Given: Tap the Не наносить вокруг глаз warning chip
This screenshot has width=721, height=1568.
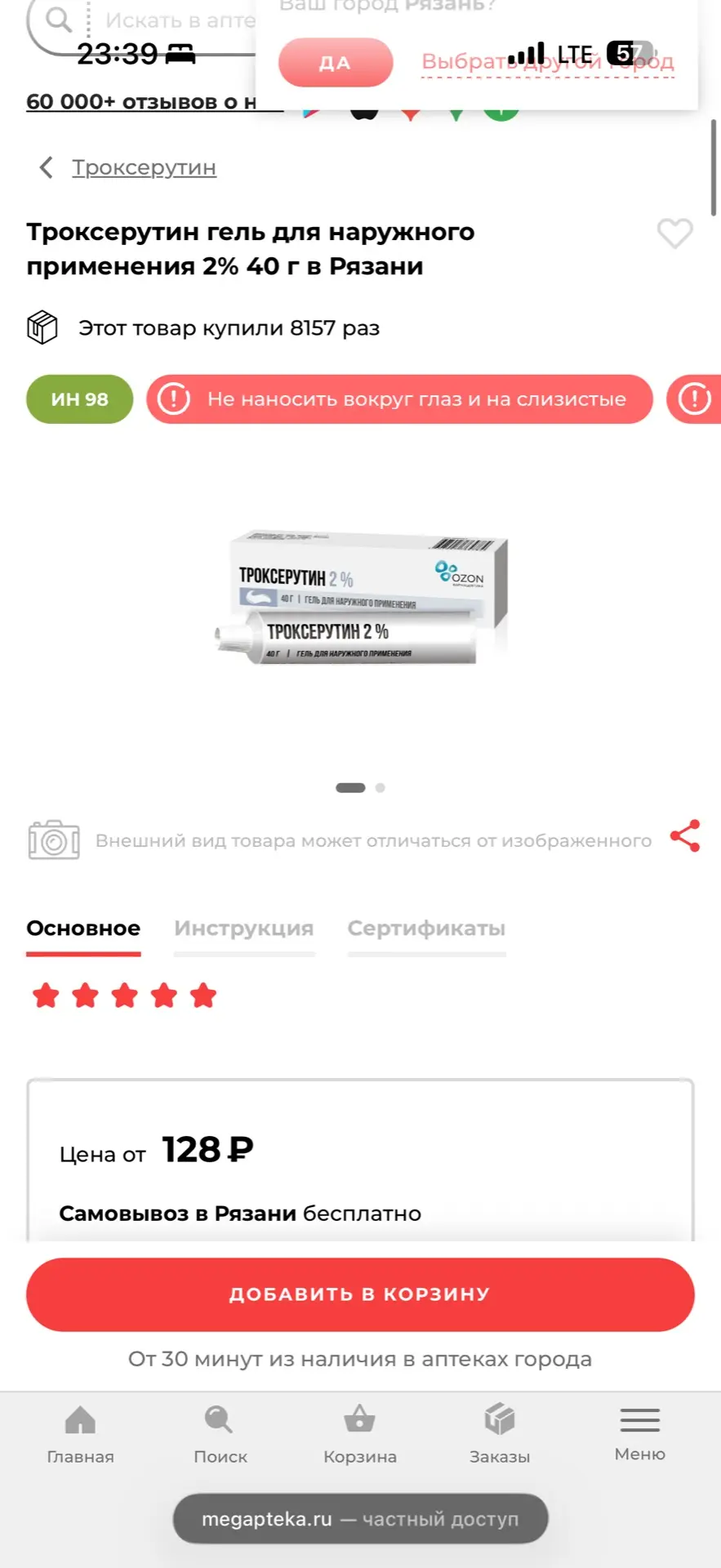Looking at the screenshot, I should pyautogui.click(x=399, y=399).
